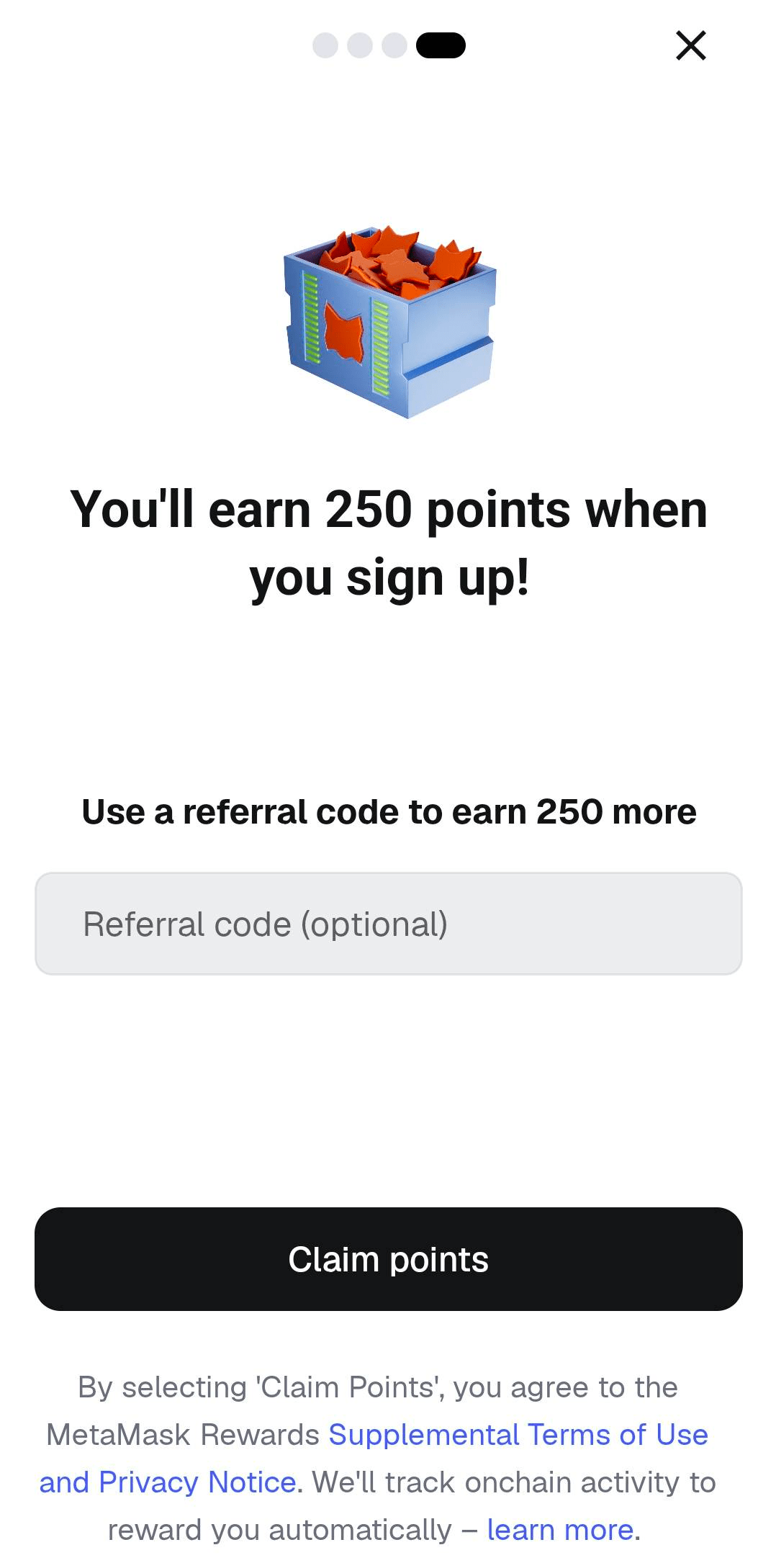Open the Supplemental Terms of Use link
Viewport: 776px width, 1568px height.
point(518,1436)
